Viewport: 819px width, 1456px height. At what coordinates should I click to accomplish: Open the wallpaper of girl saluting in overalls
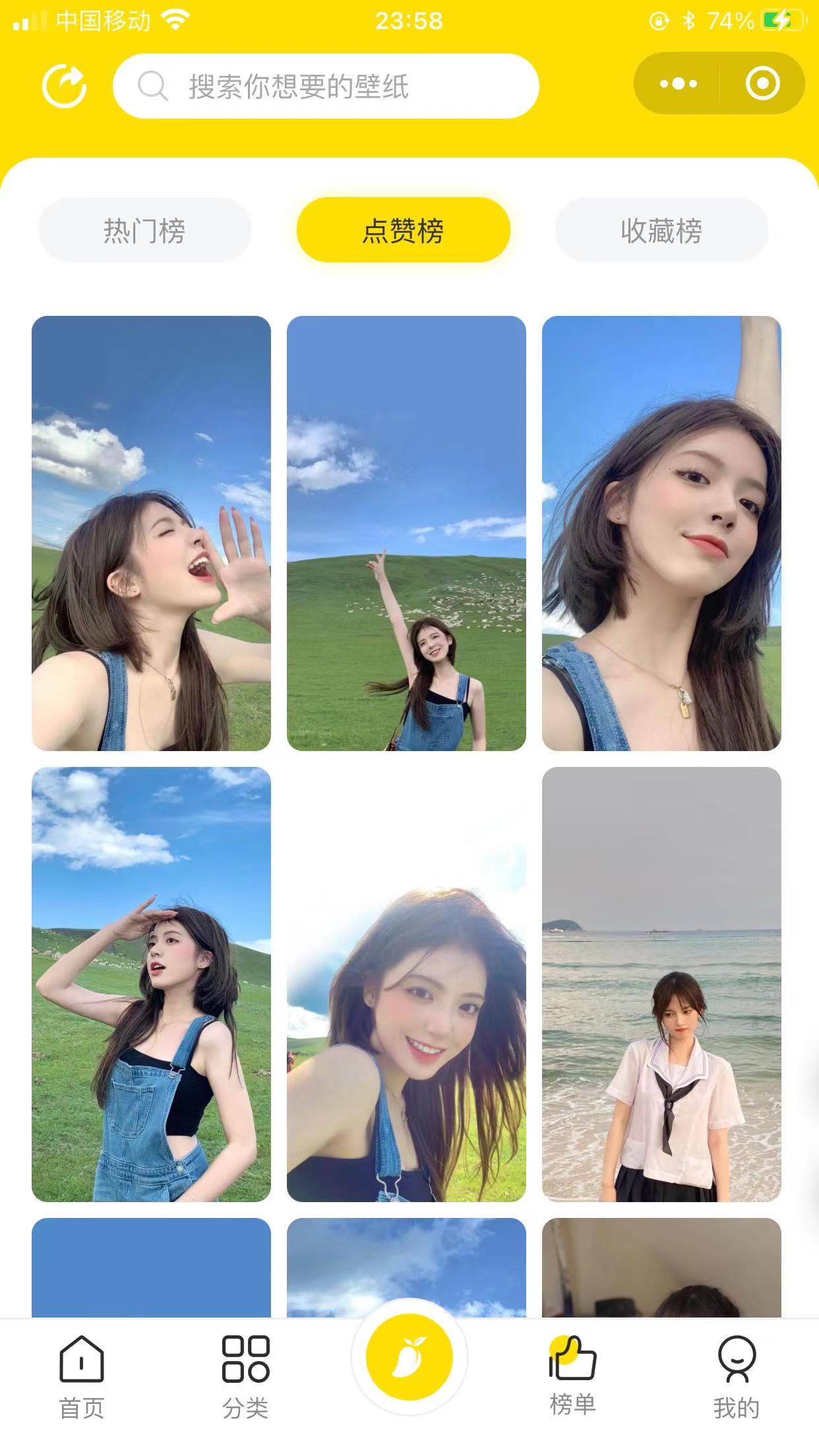pos(151,984)
